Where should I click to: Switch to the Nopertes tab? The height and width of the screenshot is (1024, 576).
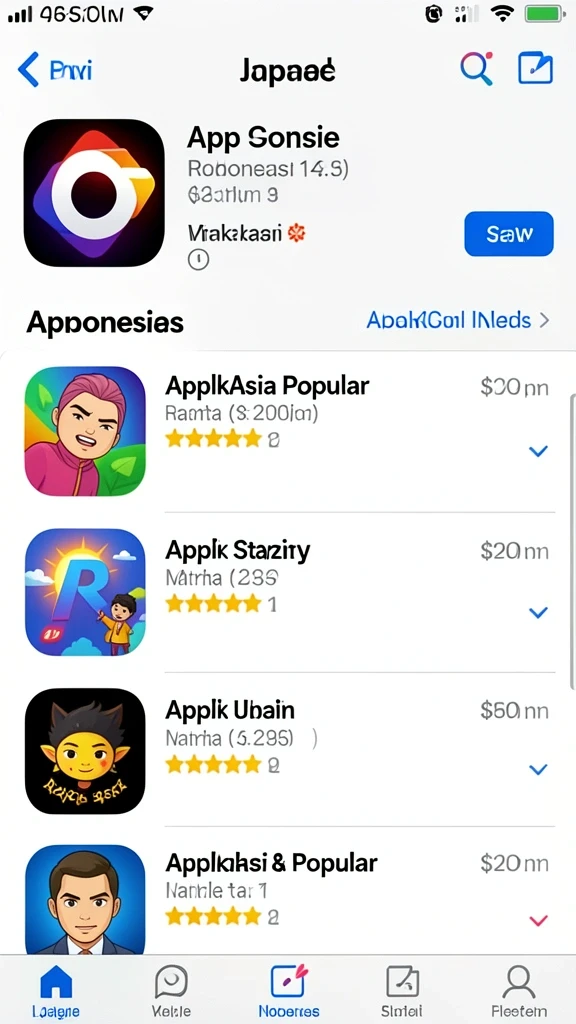289,990
